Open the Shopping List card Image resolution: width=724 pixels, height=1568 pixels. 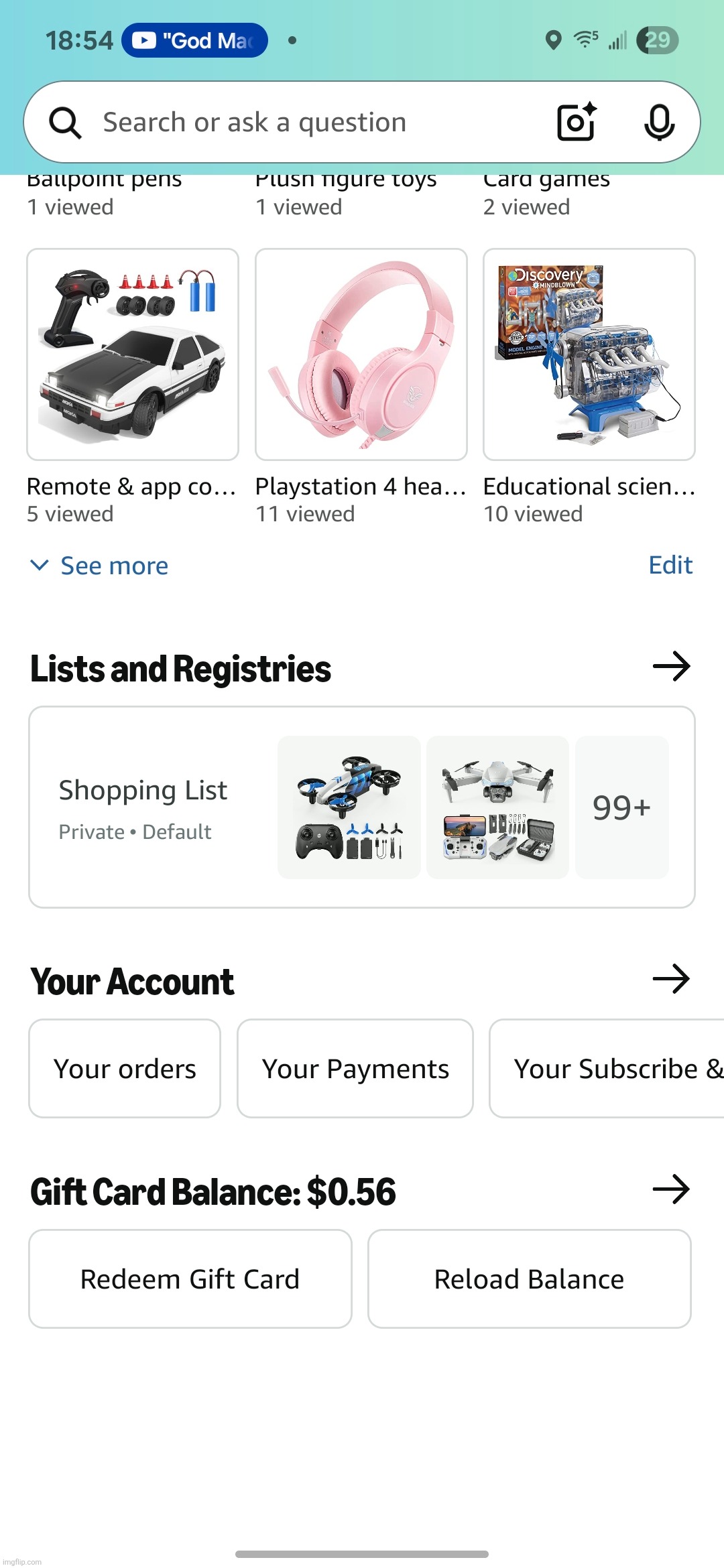[x=362, y=807]
